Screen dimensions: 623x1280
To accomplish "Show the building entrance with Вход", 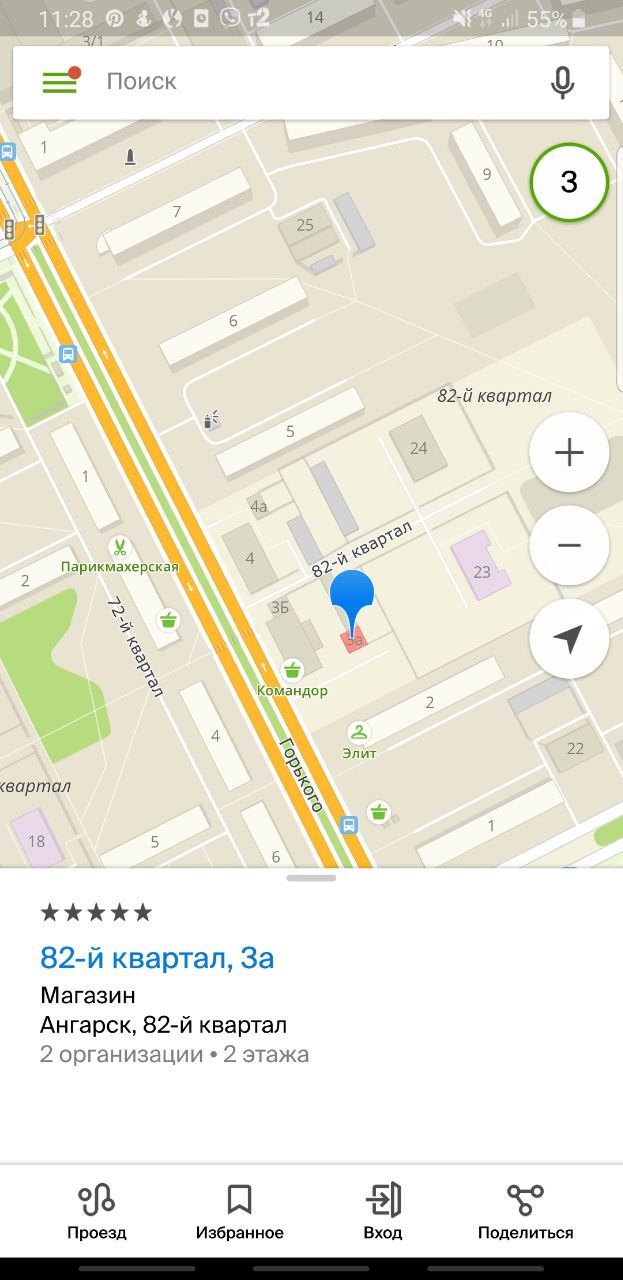I will click(x=383, y=1211).
